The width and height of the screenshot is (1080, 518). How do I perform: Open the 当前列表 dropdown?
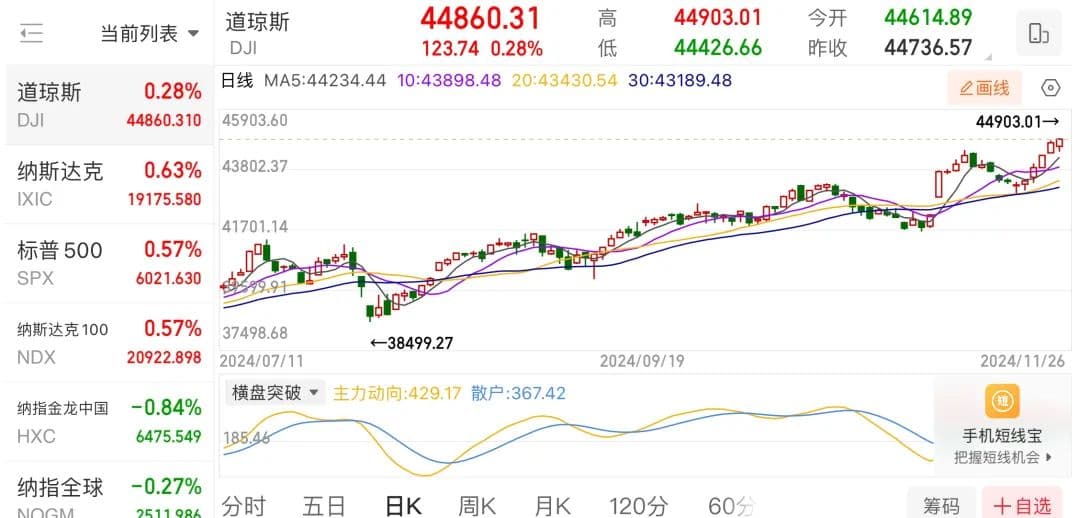[149, 33]
